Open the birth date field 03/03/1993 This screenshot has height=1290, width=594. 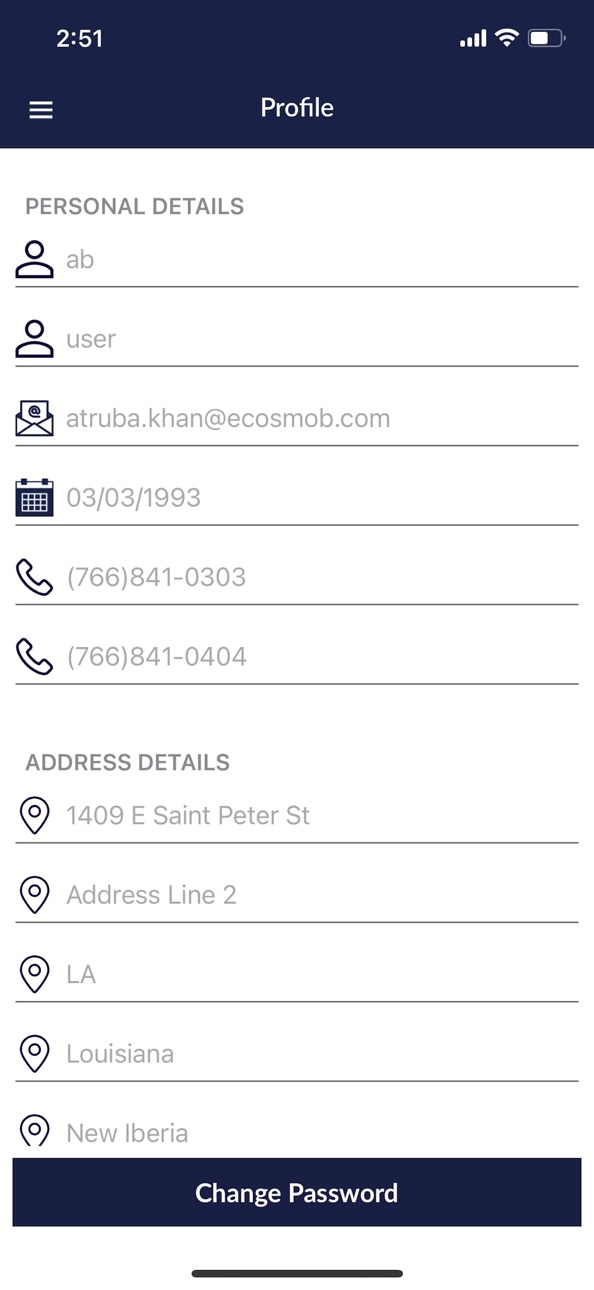point(321,498)
